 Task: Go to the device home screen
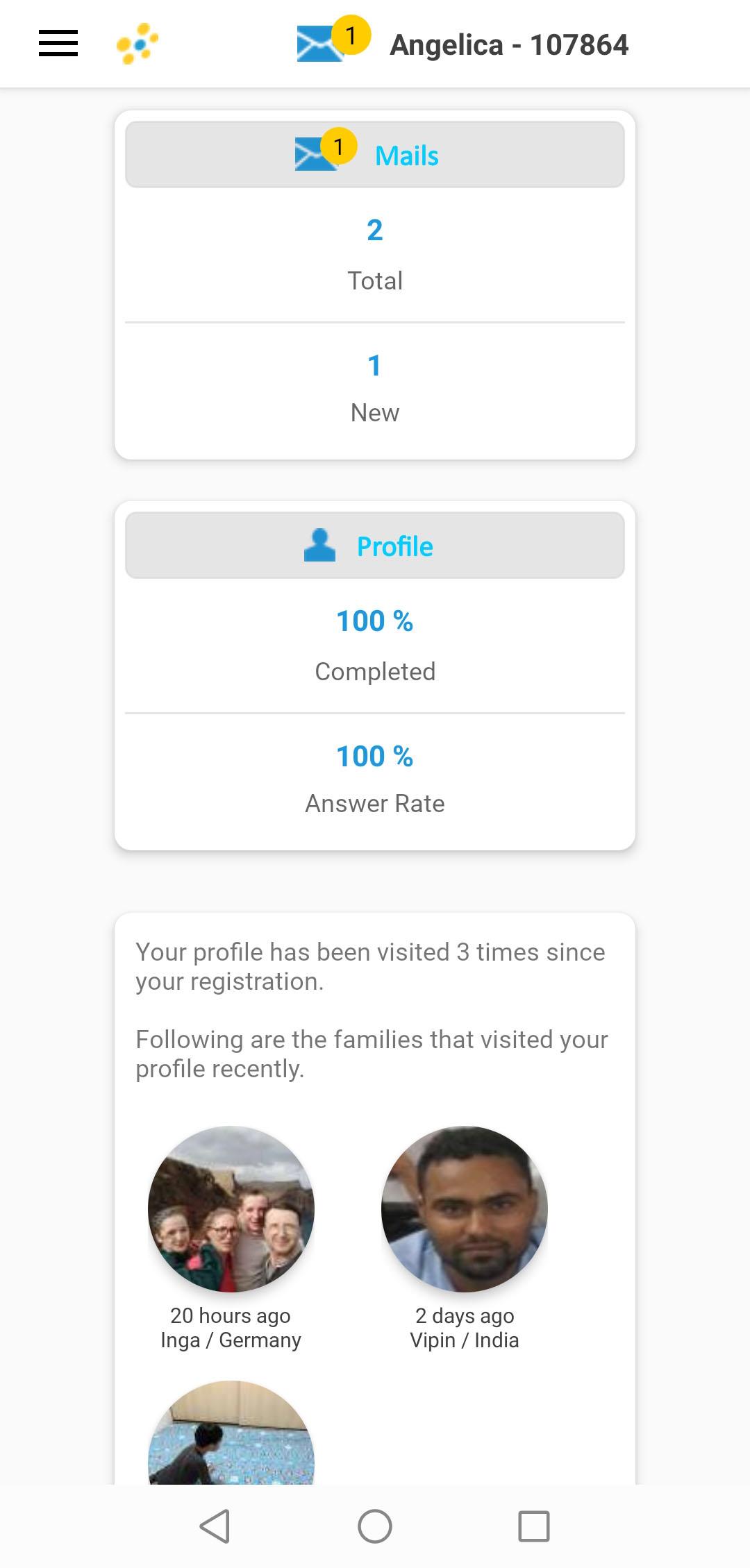coord(375,1526)
